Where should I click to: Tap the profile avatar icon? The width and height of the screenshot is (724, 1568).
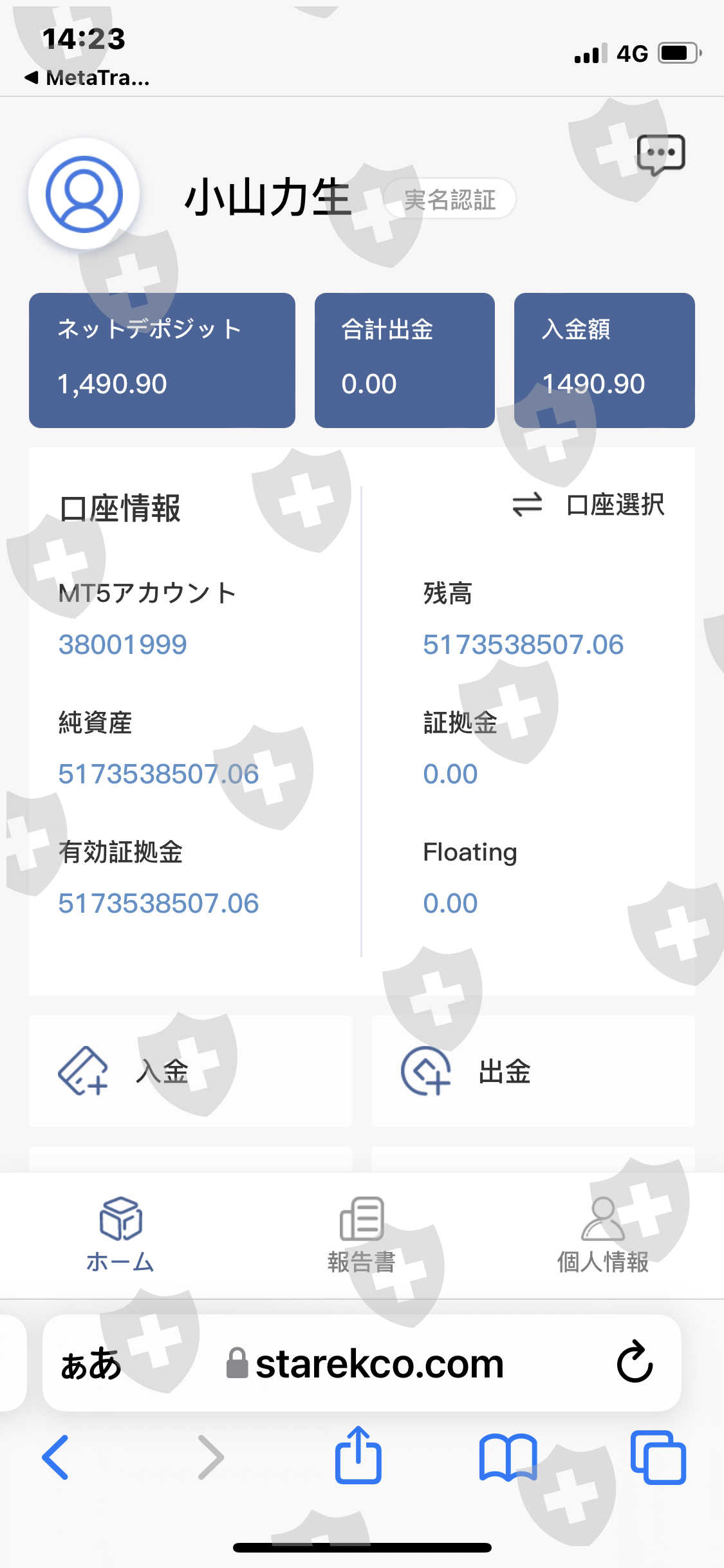pyautogui.click(x=84, y=194)
